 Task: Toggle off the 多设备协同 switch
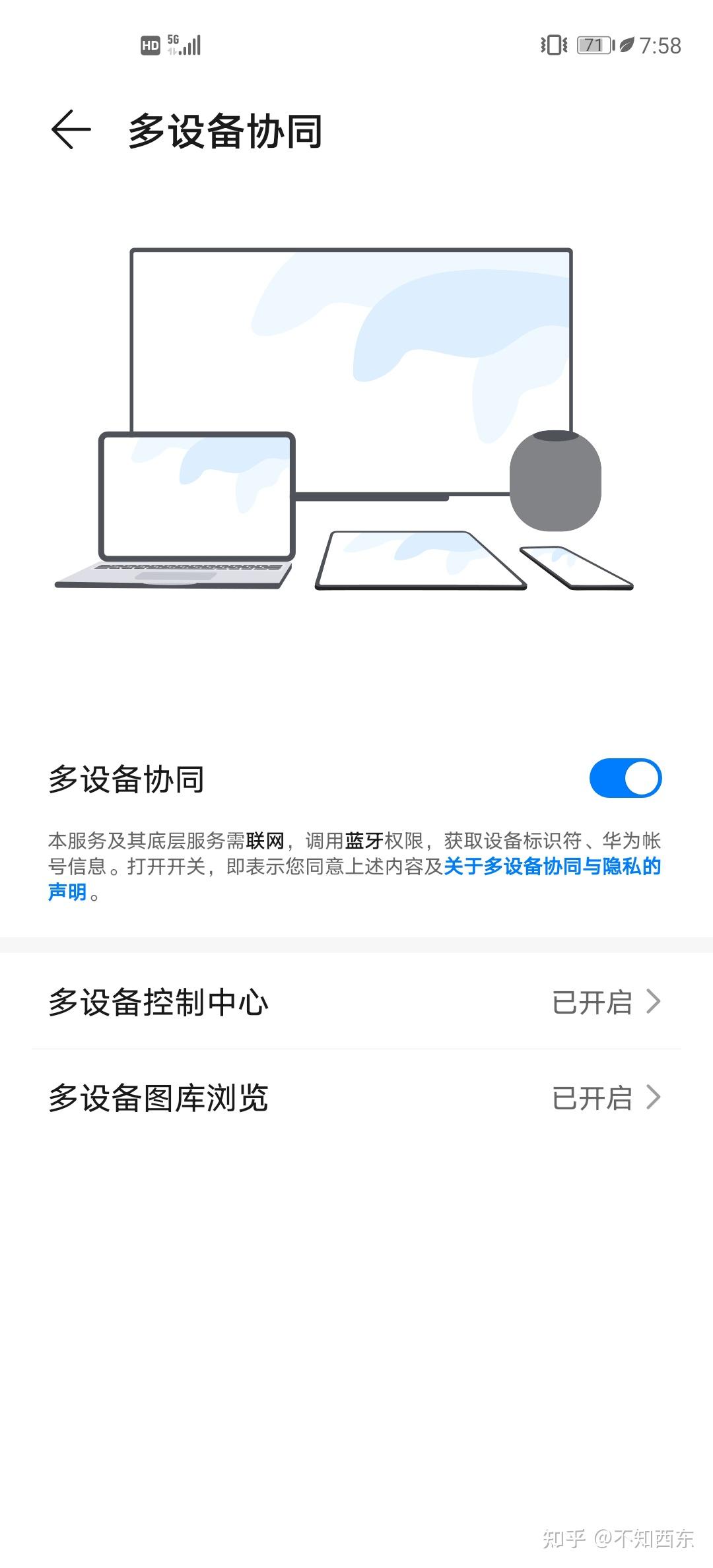625,778
